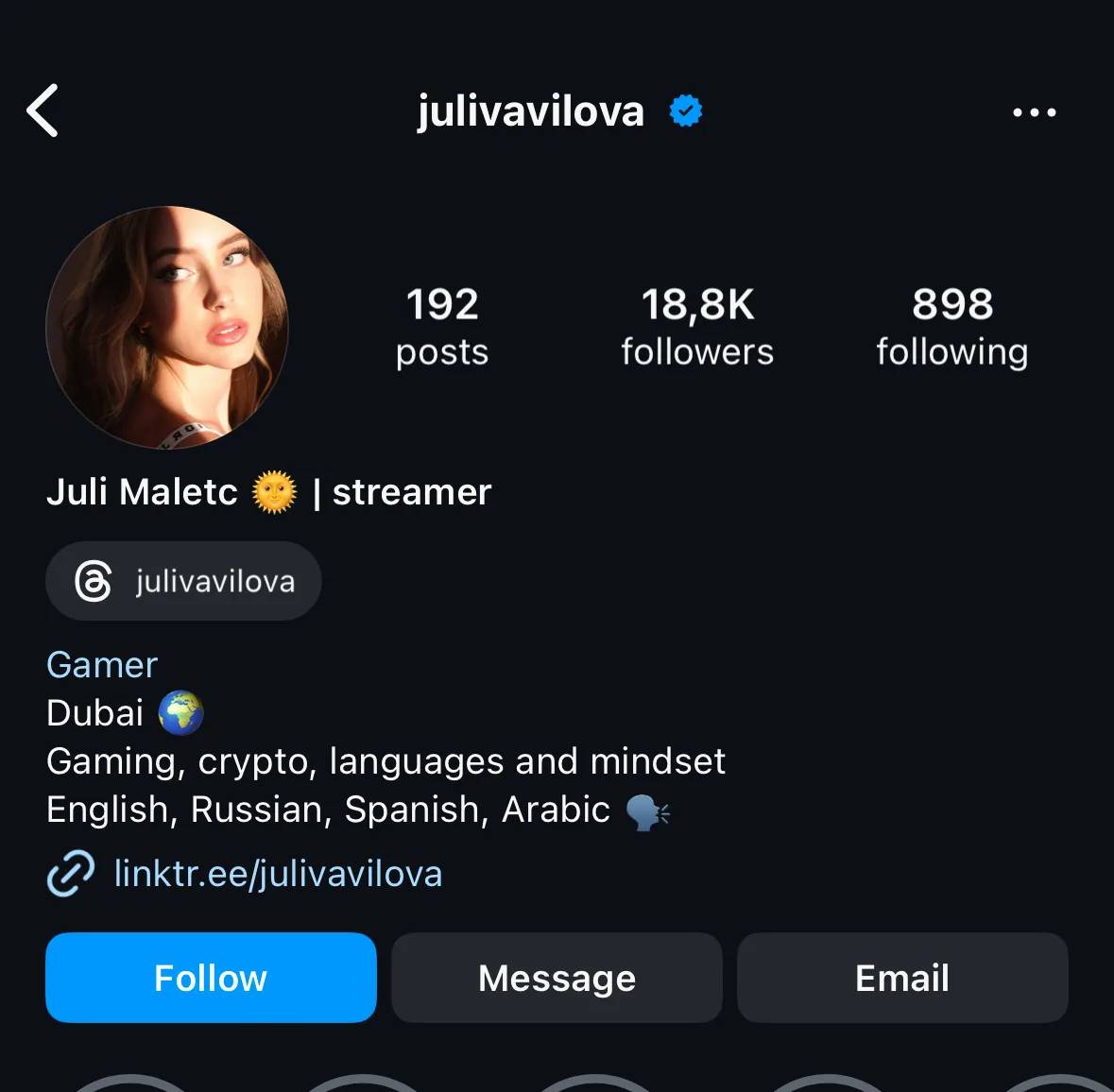The height and width of the screenshot is (1092, 1114).
Task: Open the 898 following list
Action: click(x=951, y=327)
